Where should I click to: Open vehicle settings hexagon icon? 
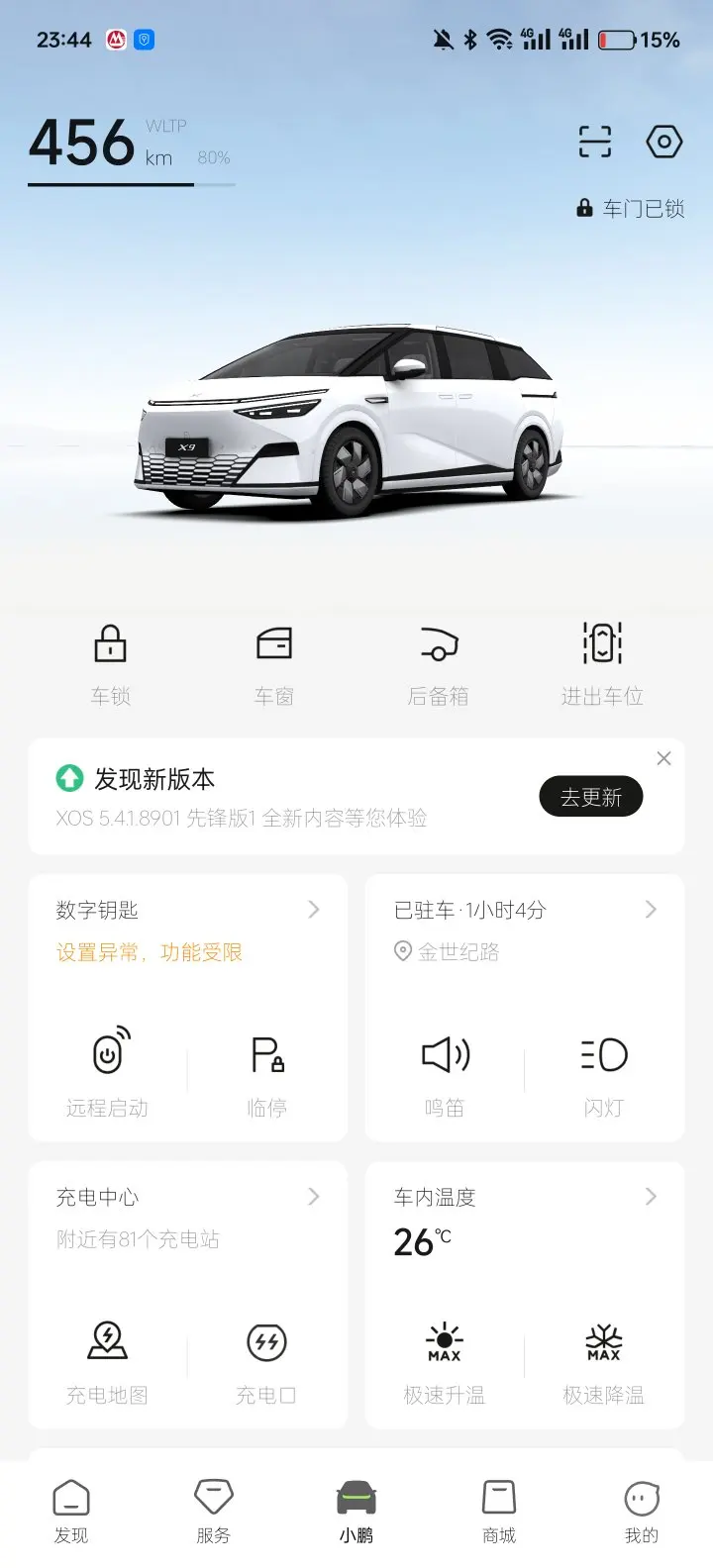pos(663,143)
